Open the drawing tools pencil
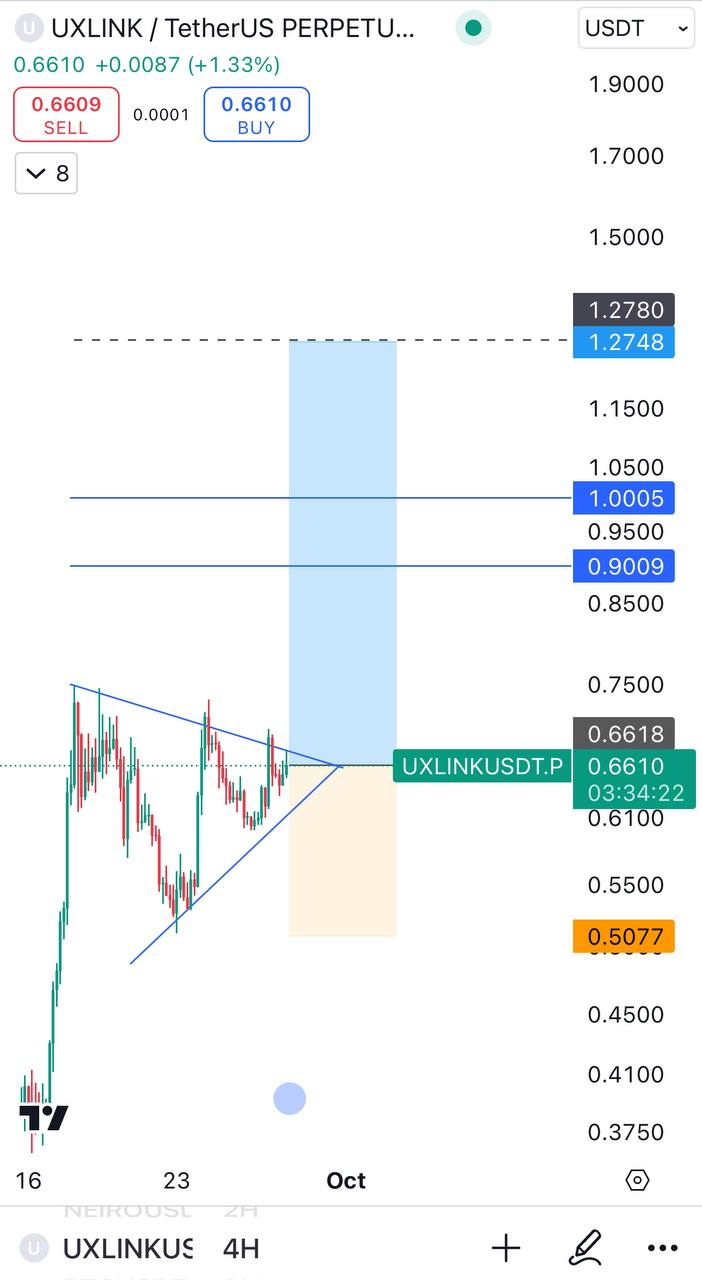The height and width of the screenshot is (1280, 702). [585, 1247]
